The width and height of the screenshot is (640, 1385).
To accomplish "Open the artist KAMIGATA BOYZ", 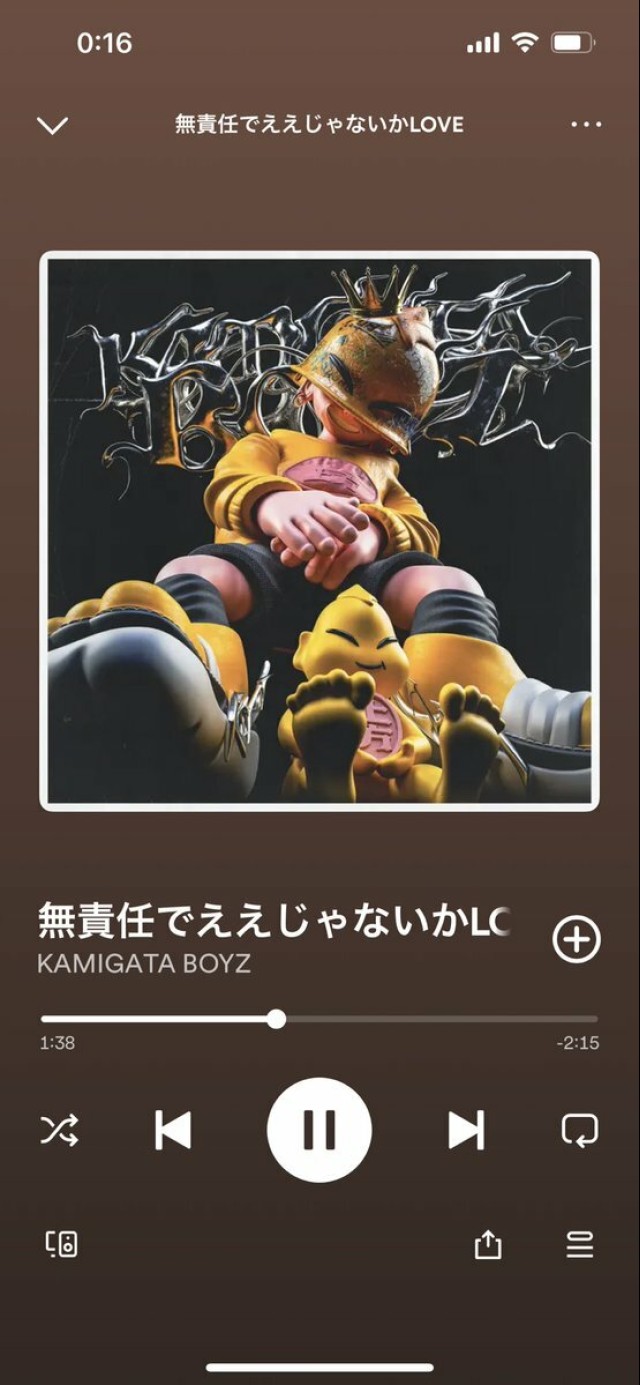I will (x=144, y=964).
